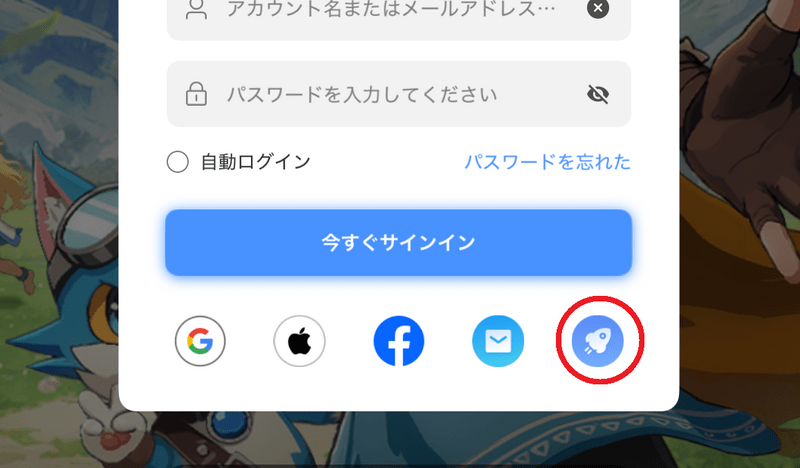The height and width of the screenshot is (468, 800).
Task: Sign in with Facebook
Action: [399, 343]
